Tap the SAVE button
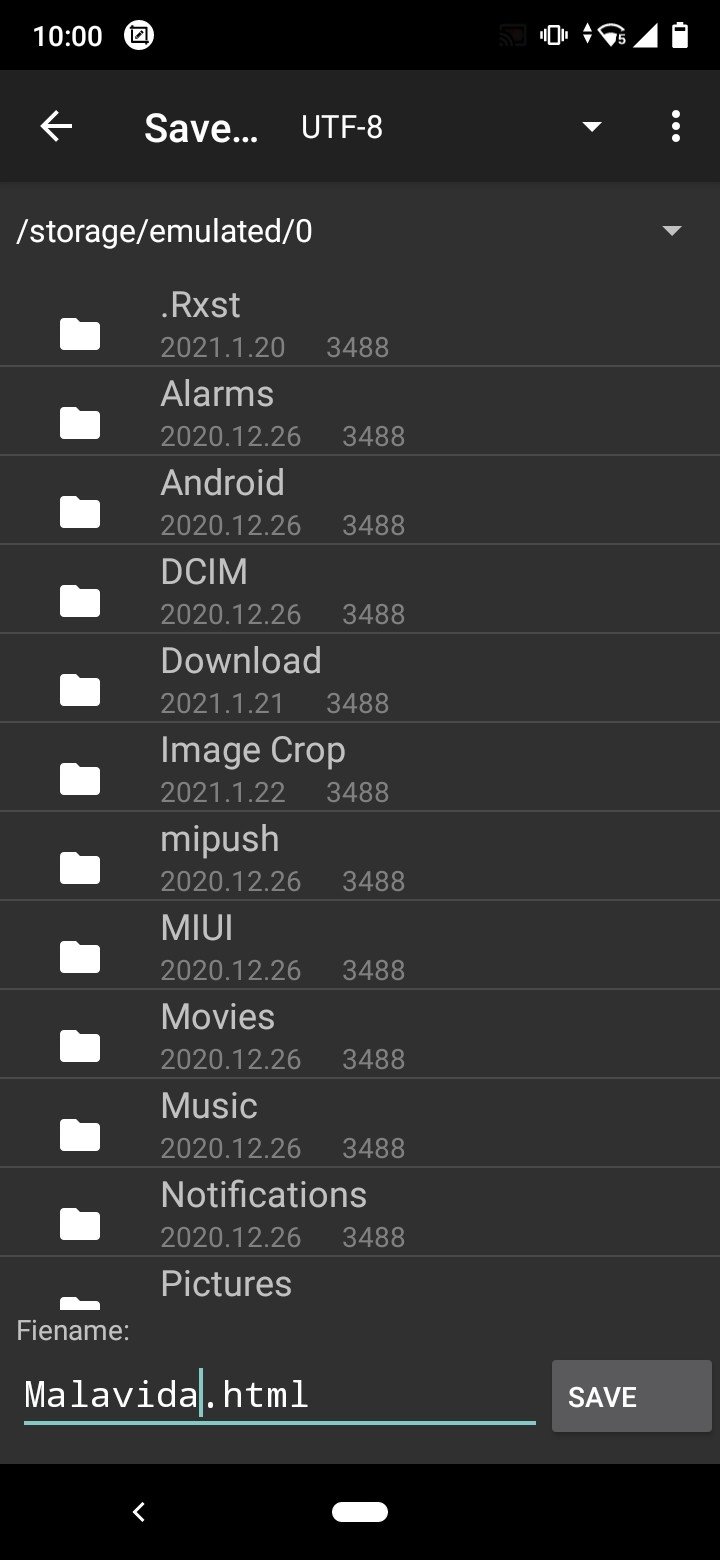This screenshot has width=720, height=1560. click(x=632, y=1396)
